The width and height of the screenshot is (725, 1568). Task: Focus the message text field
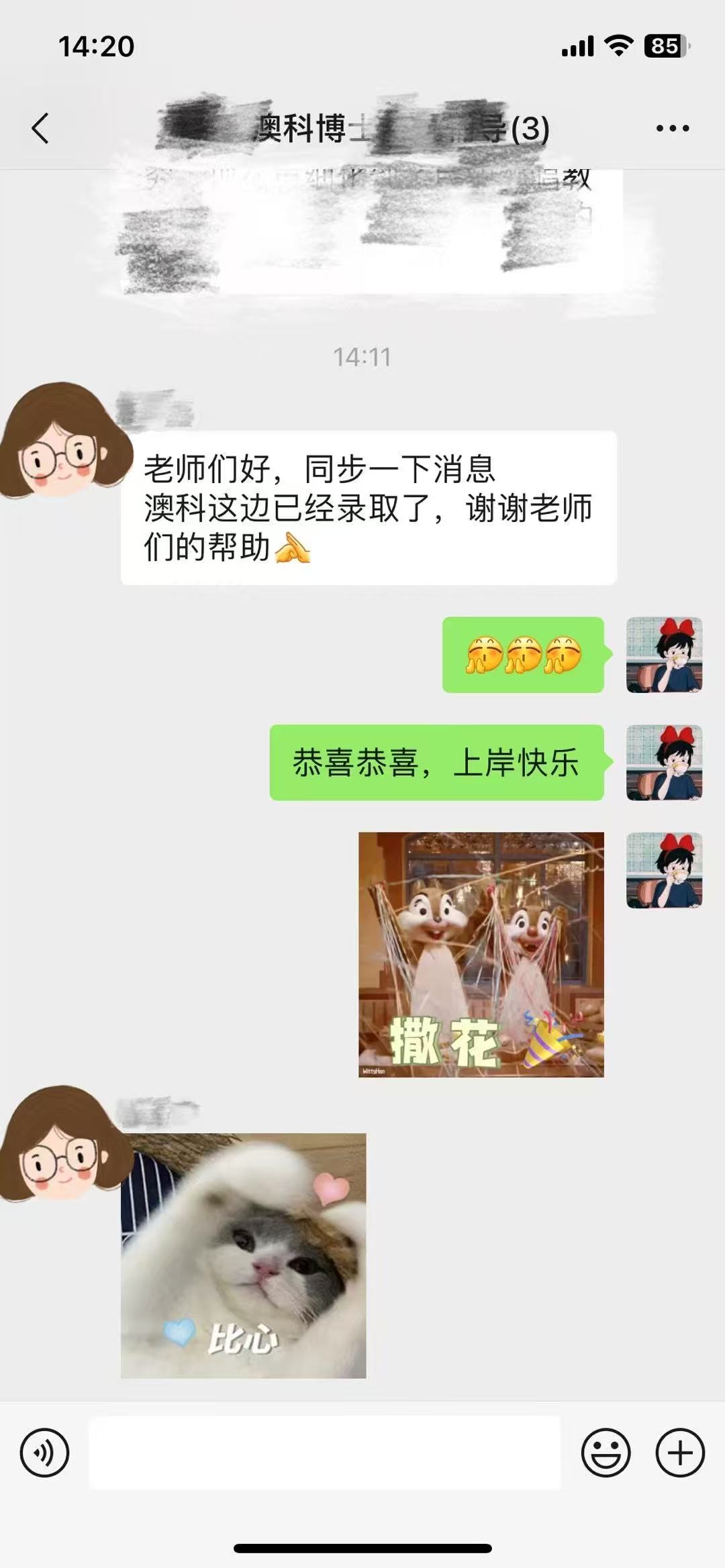324,1453
